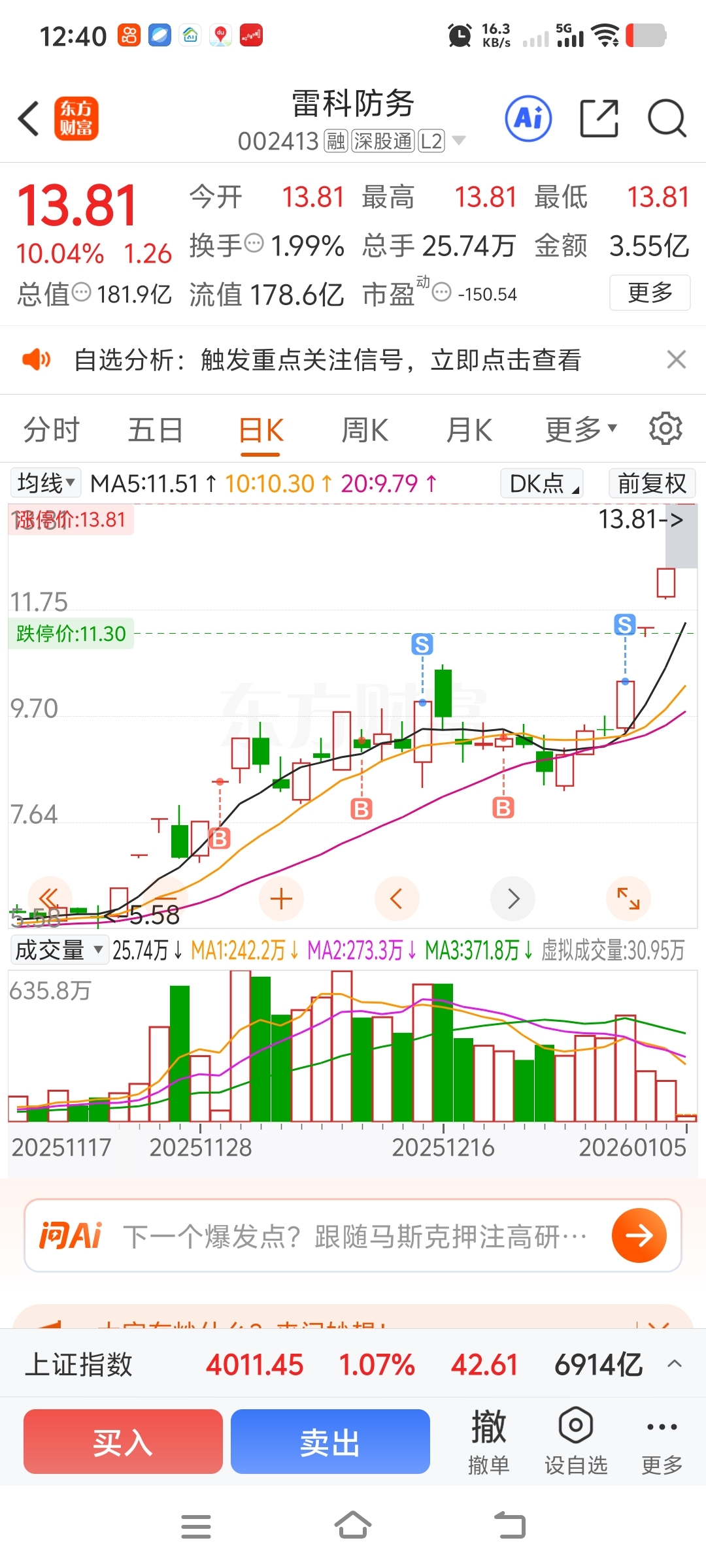Viewport: 706px width, 1568px height.
Task: Expand the chart to fullscreen
Action: [x=628, y=899]
